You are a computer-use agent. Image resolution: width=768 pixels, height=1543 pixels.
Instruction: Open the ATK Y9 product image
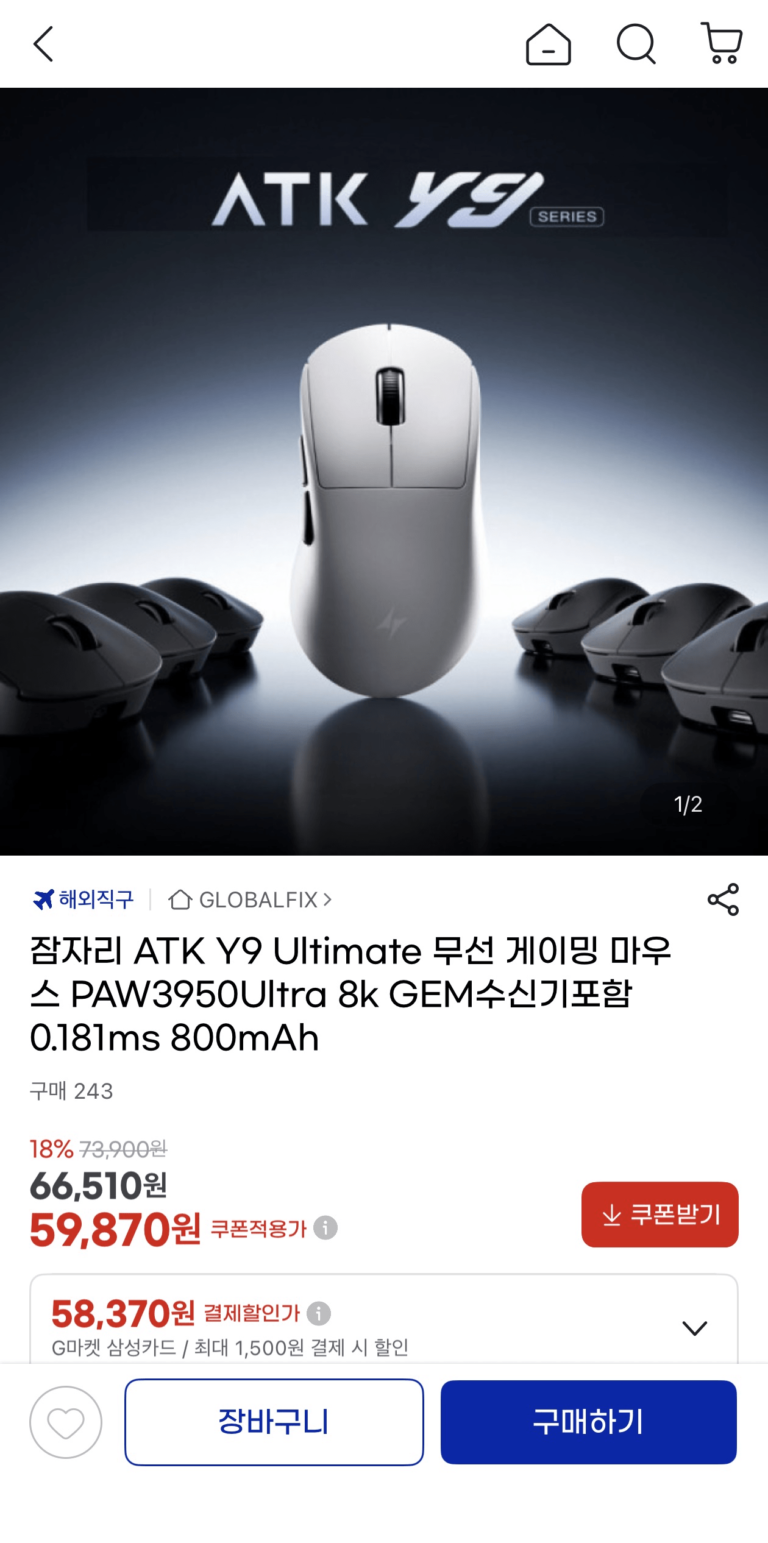click(384, 470)
